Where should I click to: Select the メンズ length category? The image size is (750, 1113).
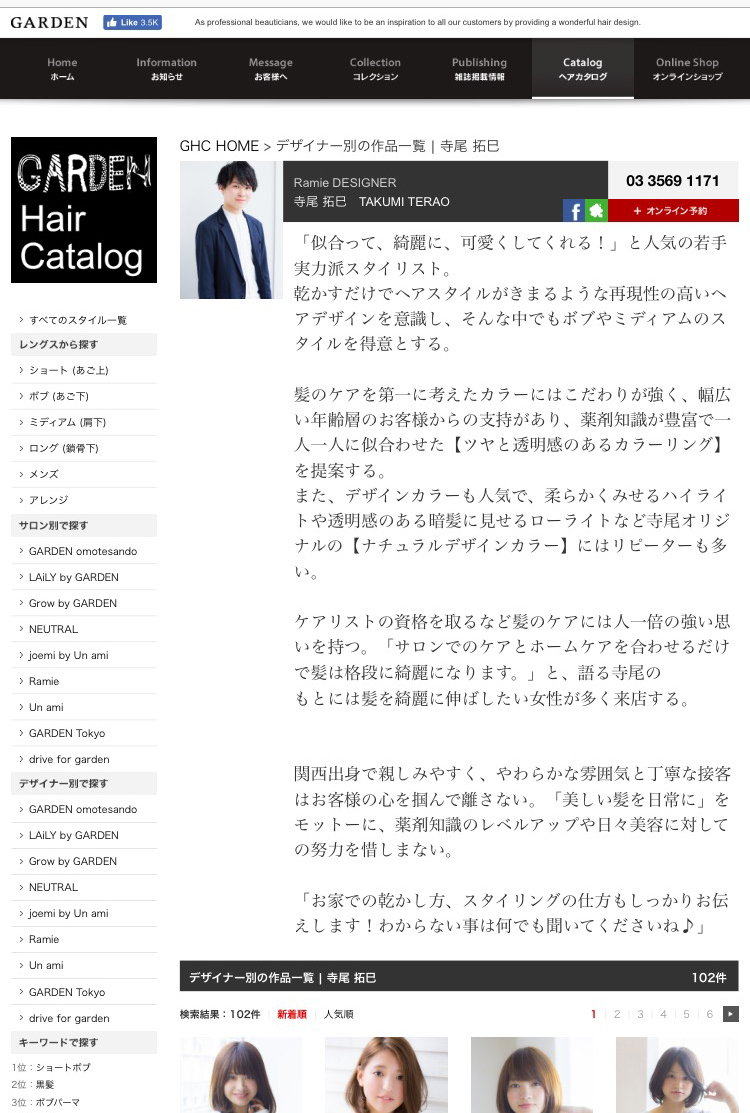point(44,474)
